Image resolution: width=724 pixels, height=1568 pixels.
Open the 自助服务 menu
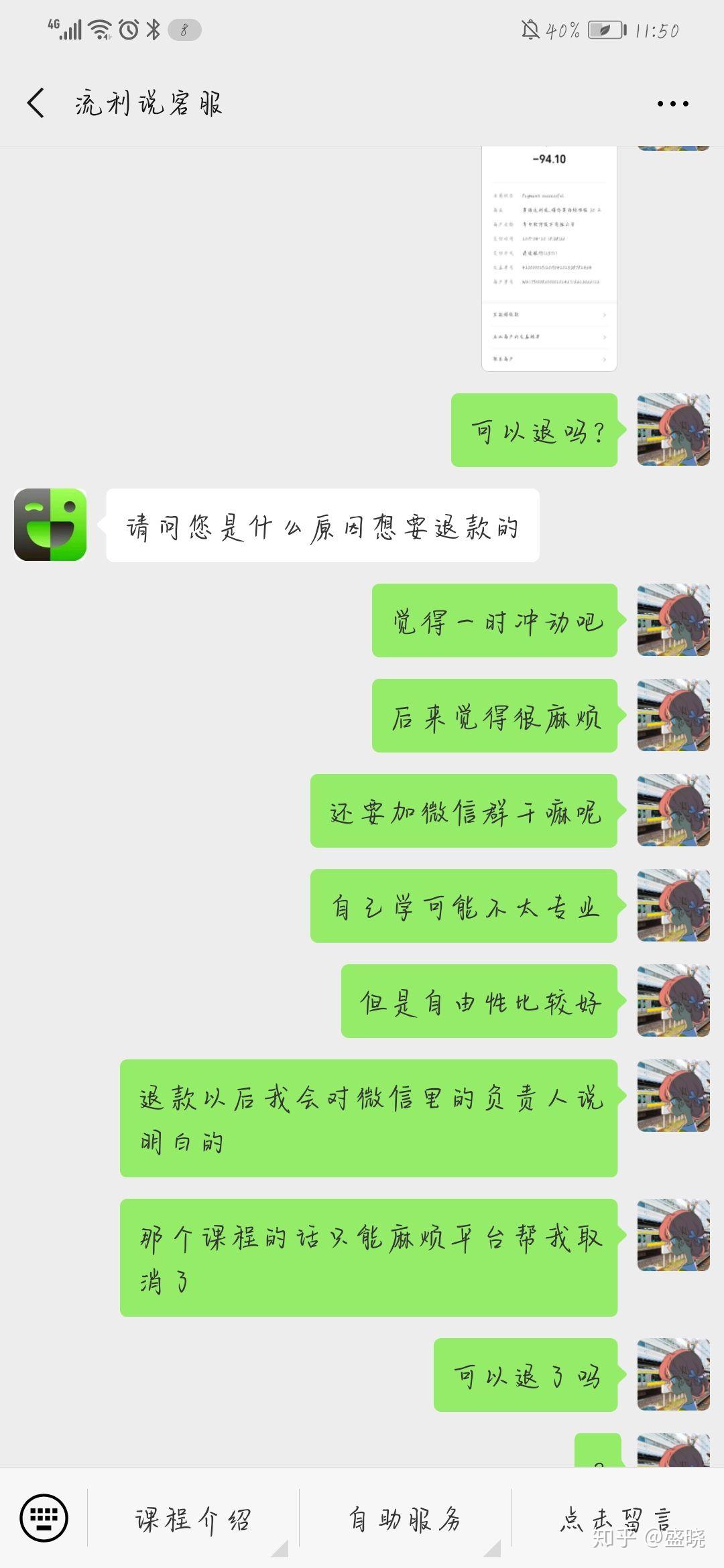click(x=406, y=1520)
